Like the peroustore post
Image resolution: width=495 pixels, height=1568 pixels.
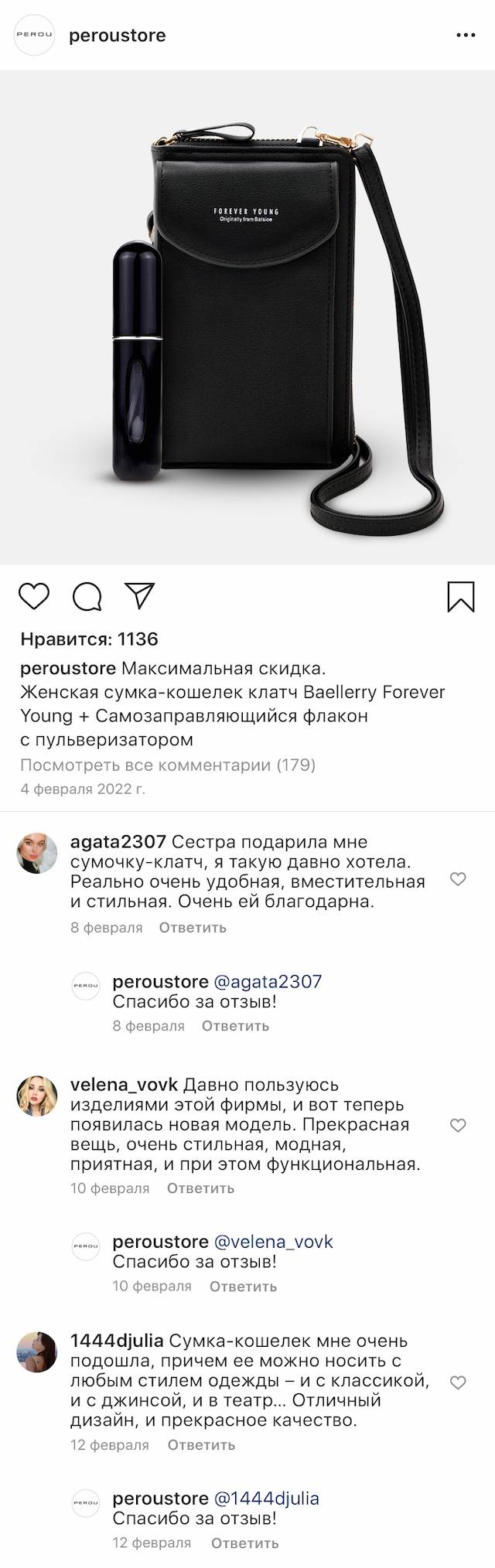(x=34, y=597)
